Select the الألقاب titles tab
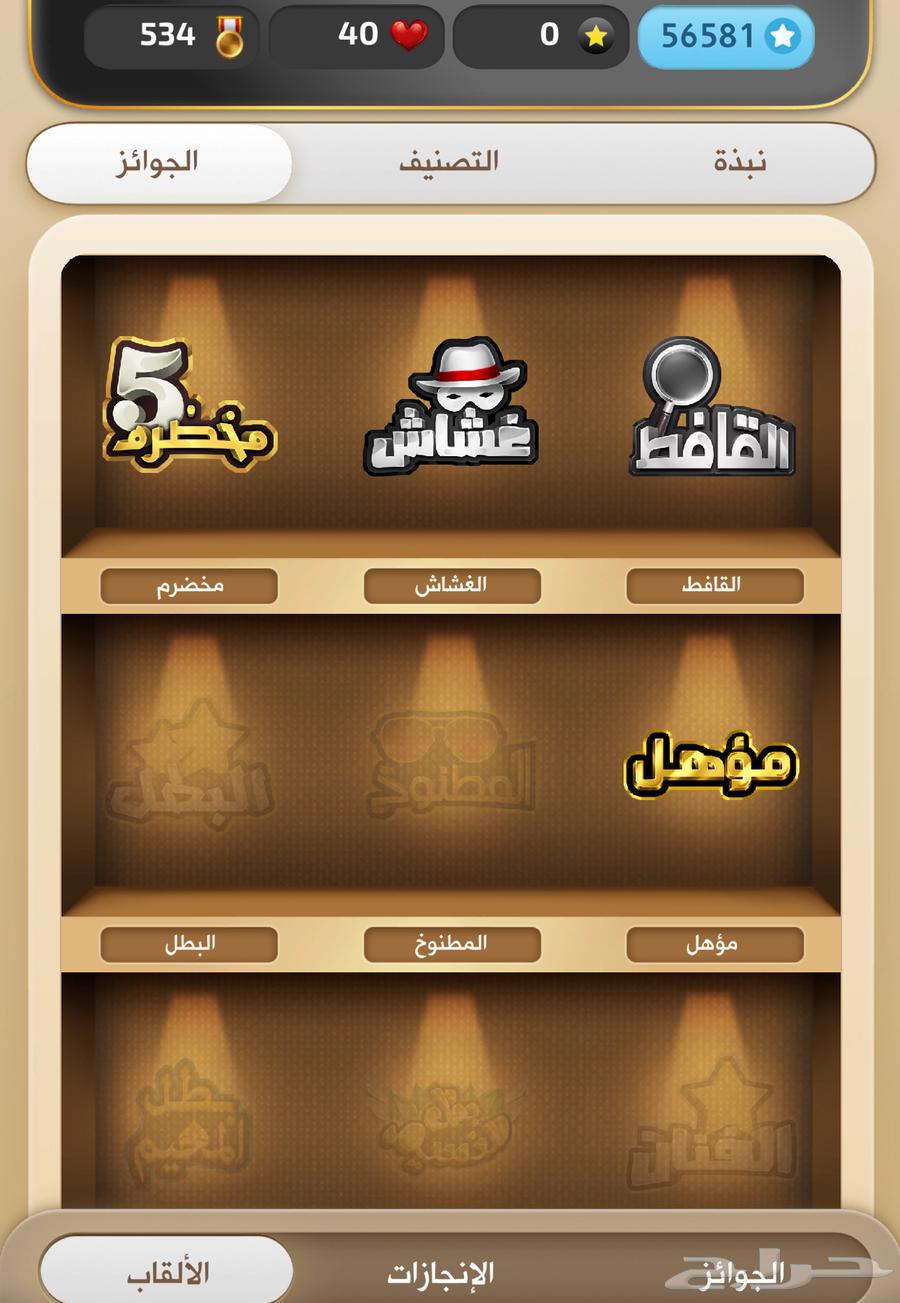This screenshot has width=900, height=1303. [167, 1274]
